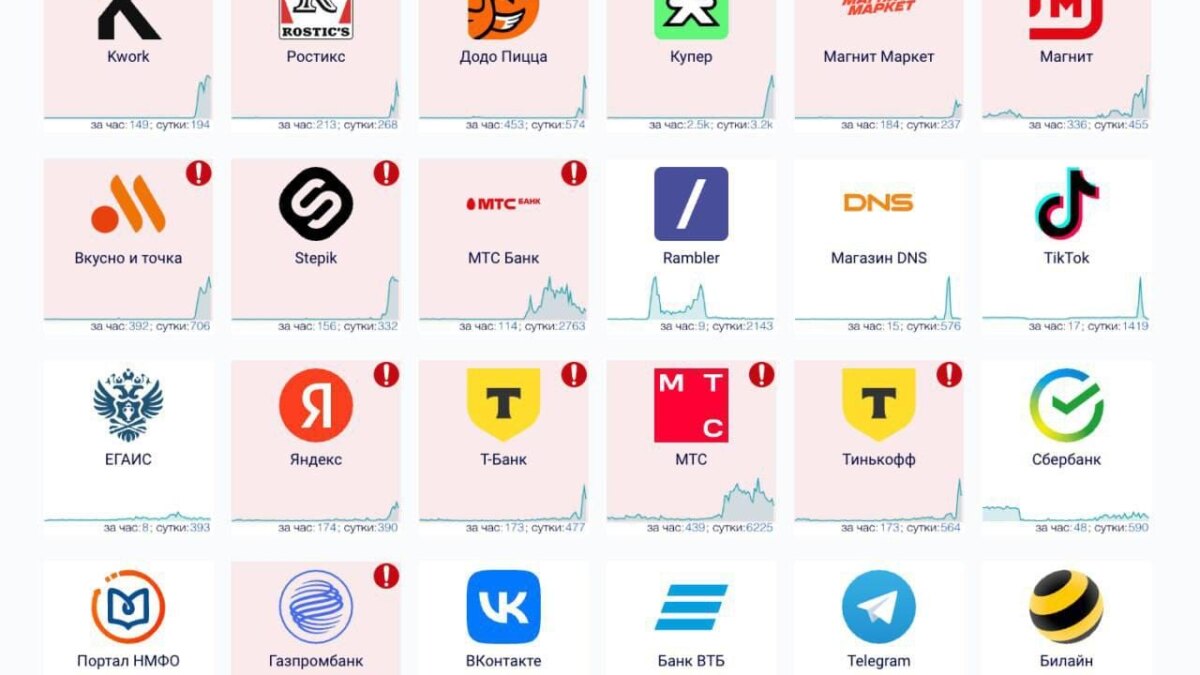Open the Газпромбанк card
1200x675 pixels.
pyautogui.click(x=316, y=620)
